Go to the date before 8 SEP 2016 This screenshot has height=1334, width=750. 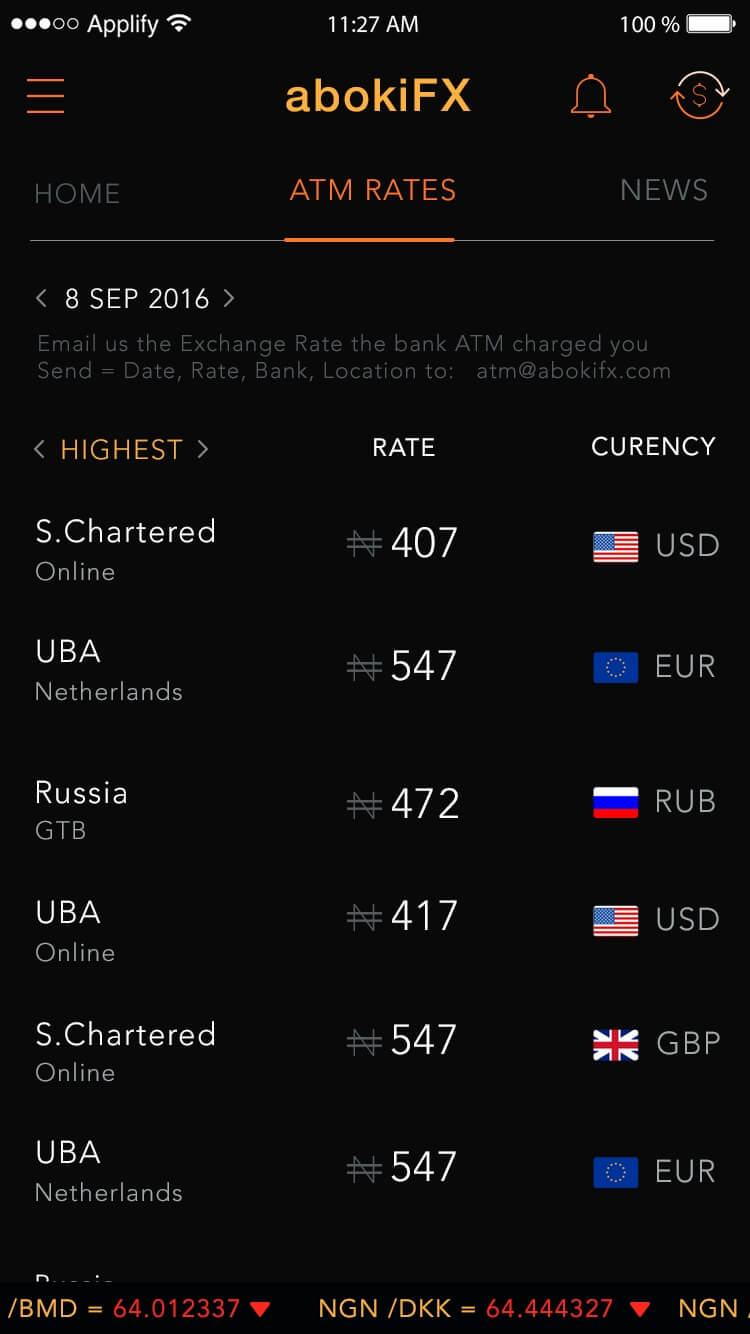(41, 298)
